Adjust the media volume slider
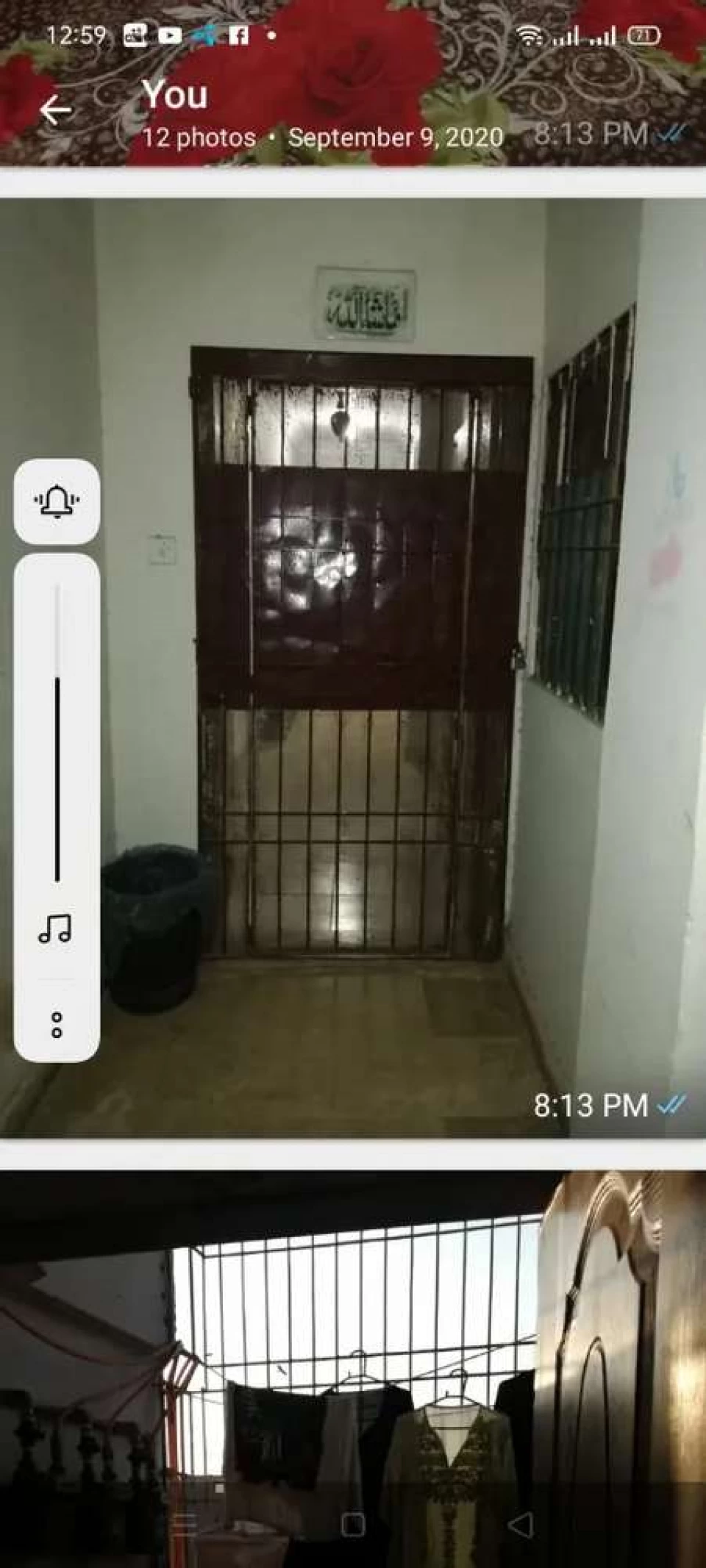Screen dimensions: 706x1568 [57, 735]
